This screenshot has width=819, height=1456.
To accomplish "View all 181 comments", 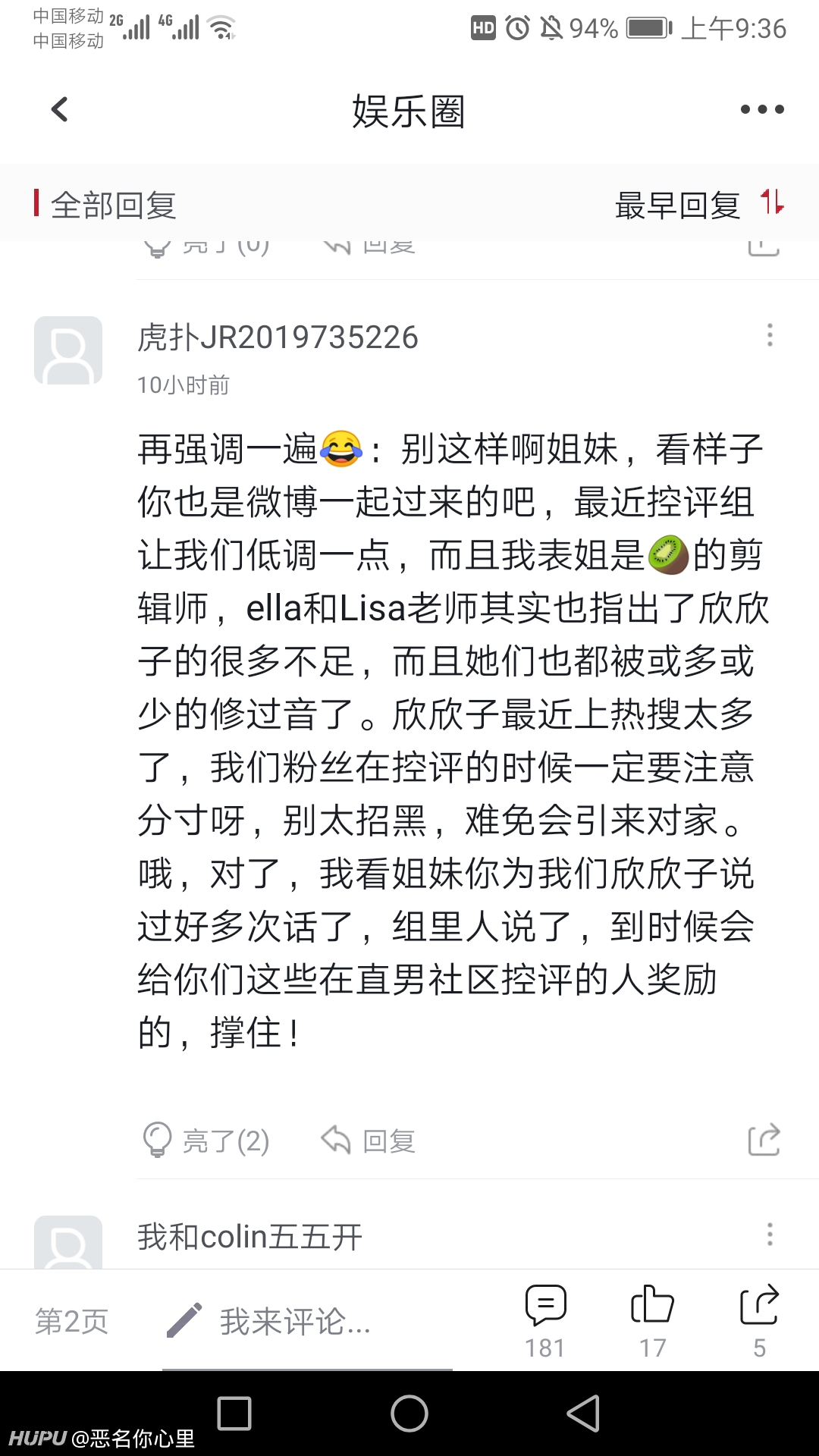I will click(x=545, y=1321).
